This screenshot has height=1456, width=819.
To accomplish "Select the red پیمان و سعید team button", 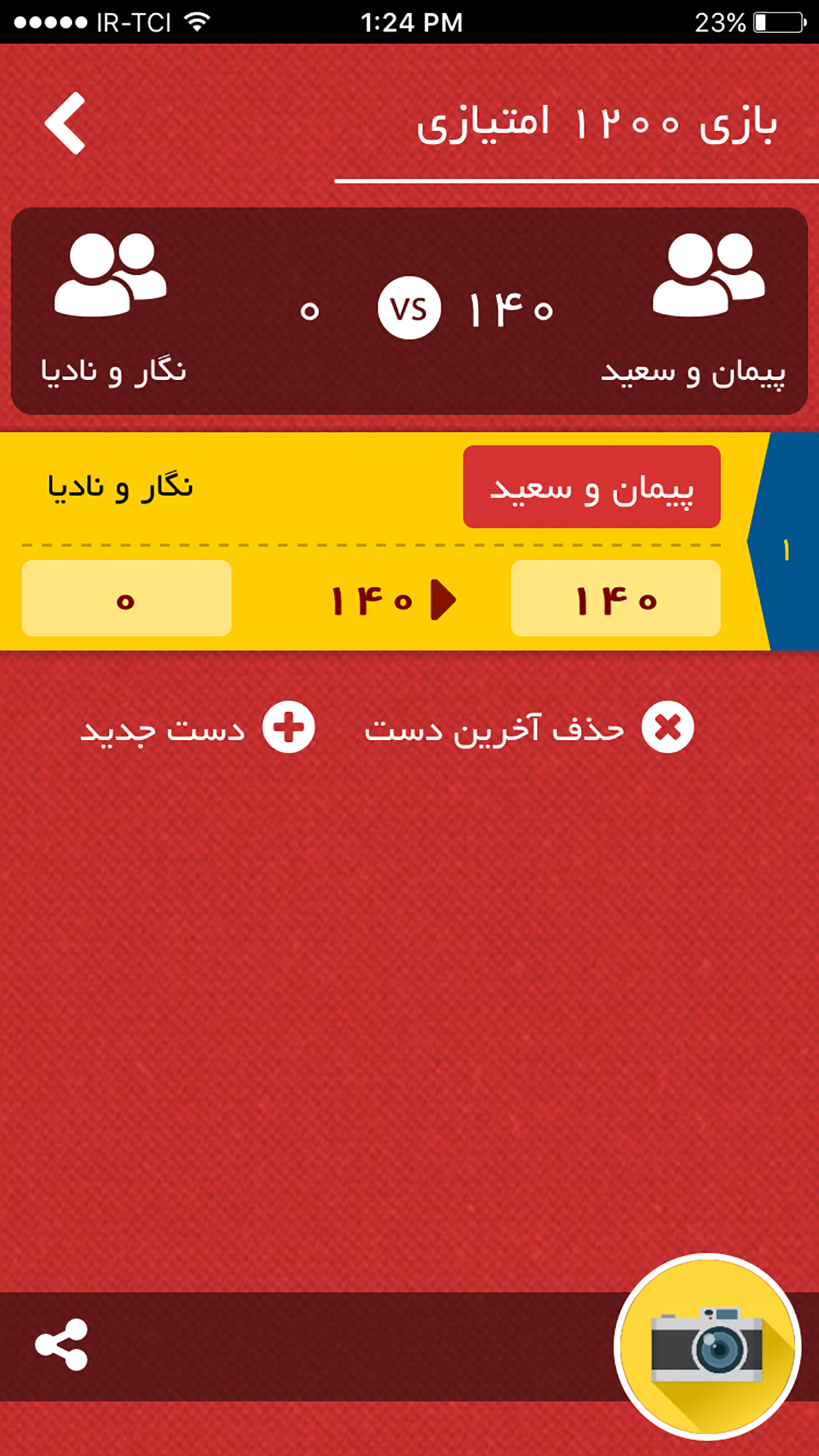I will [591, 487].
